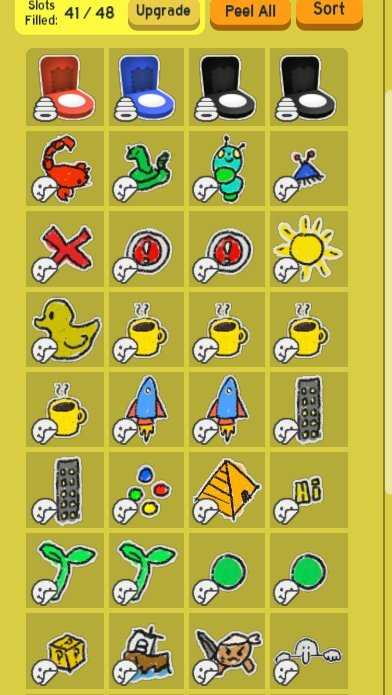Screen dimensions: 392x695
Task: Tap the Upgrade button
Action: point(164,12)
